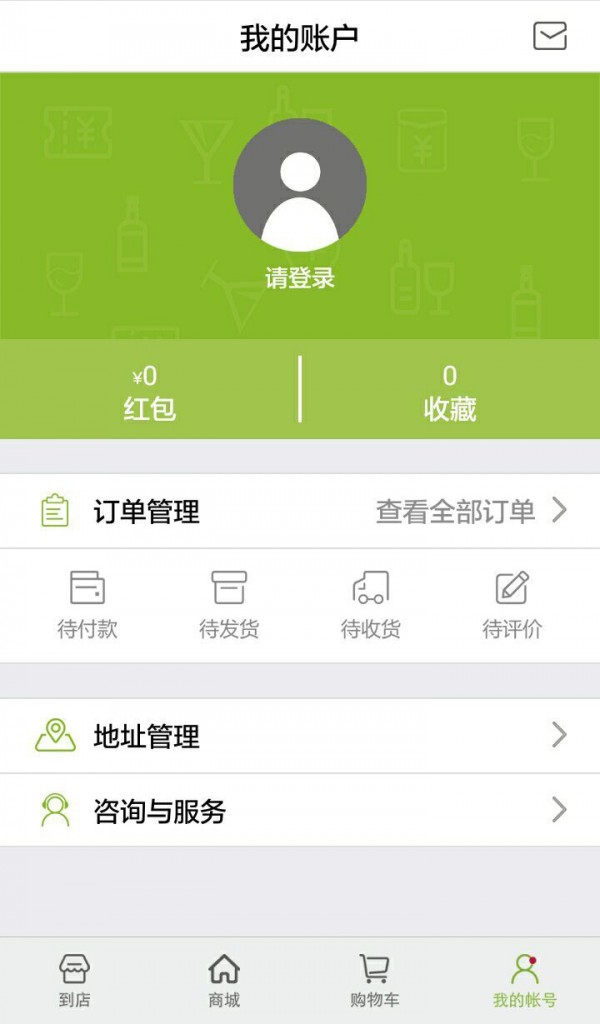The image size is (600, 1024).
Task: Open 待收货 awaiting delivery orders
Action: pyautogui.click(x=371, y=605)
